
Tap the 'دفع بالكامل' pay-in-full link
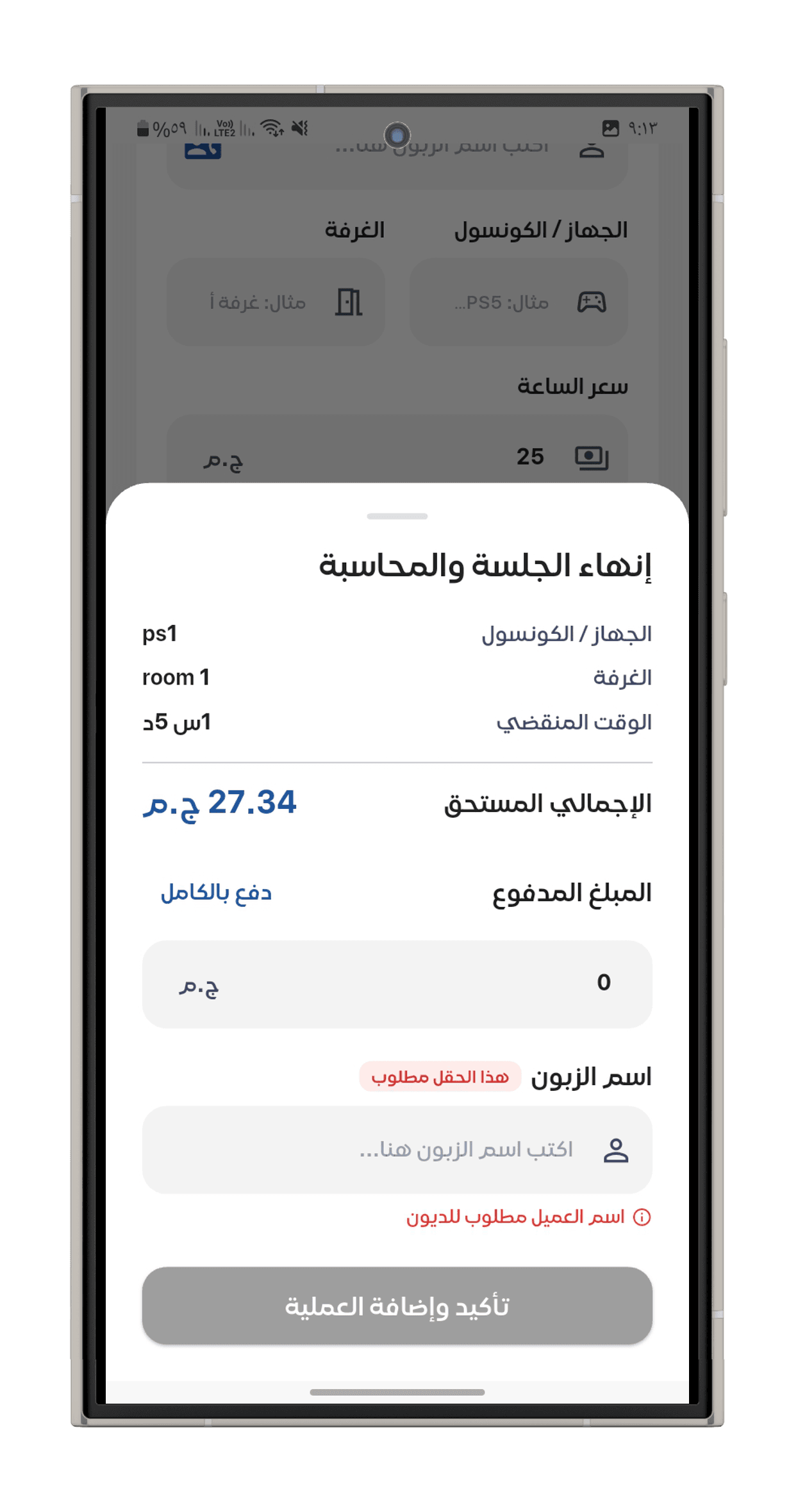coord(216,893)
